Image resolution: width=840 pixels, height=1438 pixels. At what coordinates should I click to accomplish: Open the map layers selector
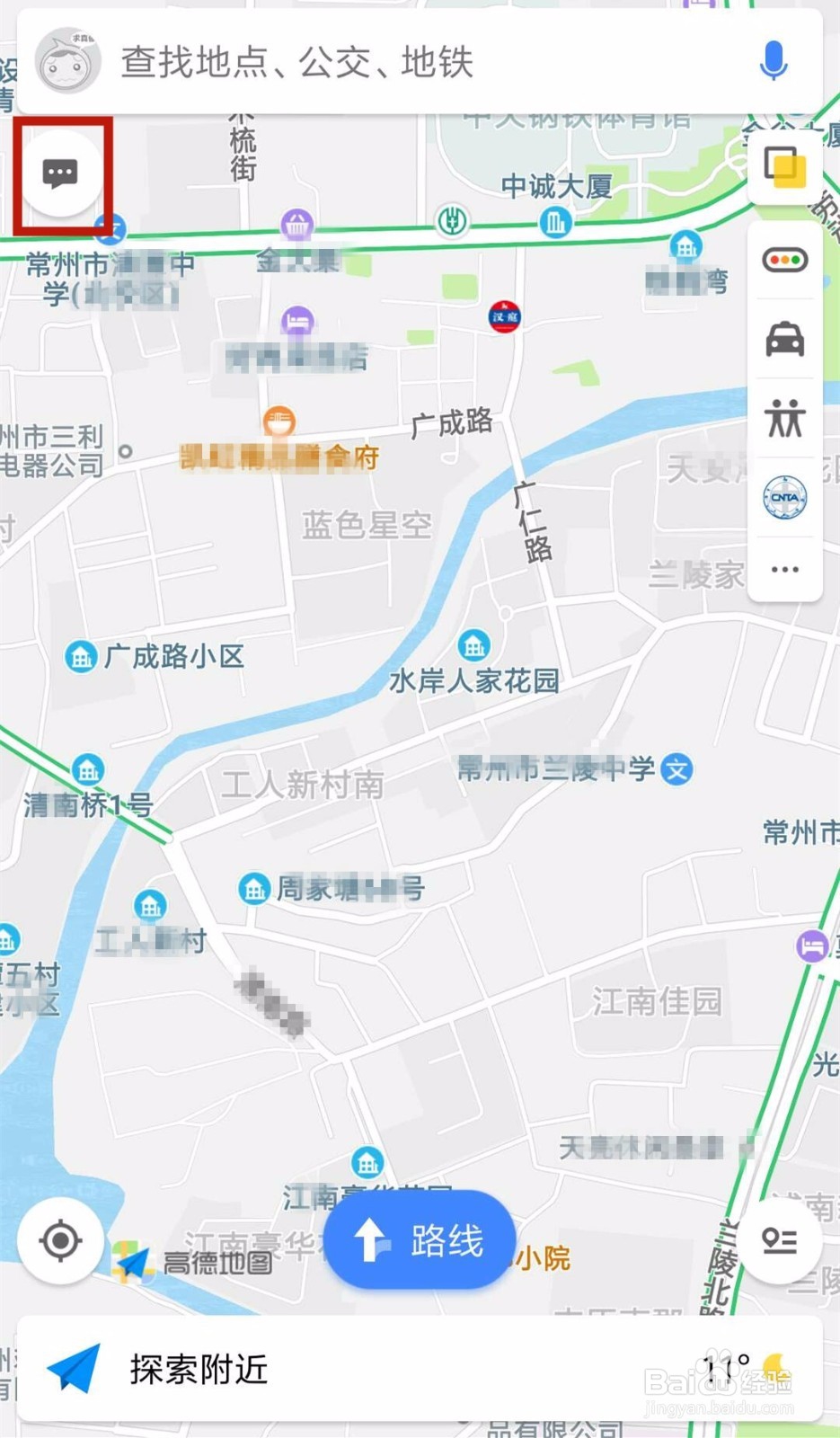pos(784,168)
